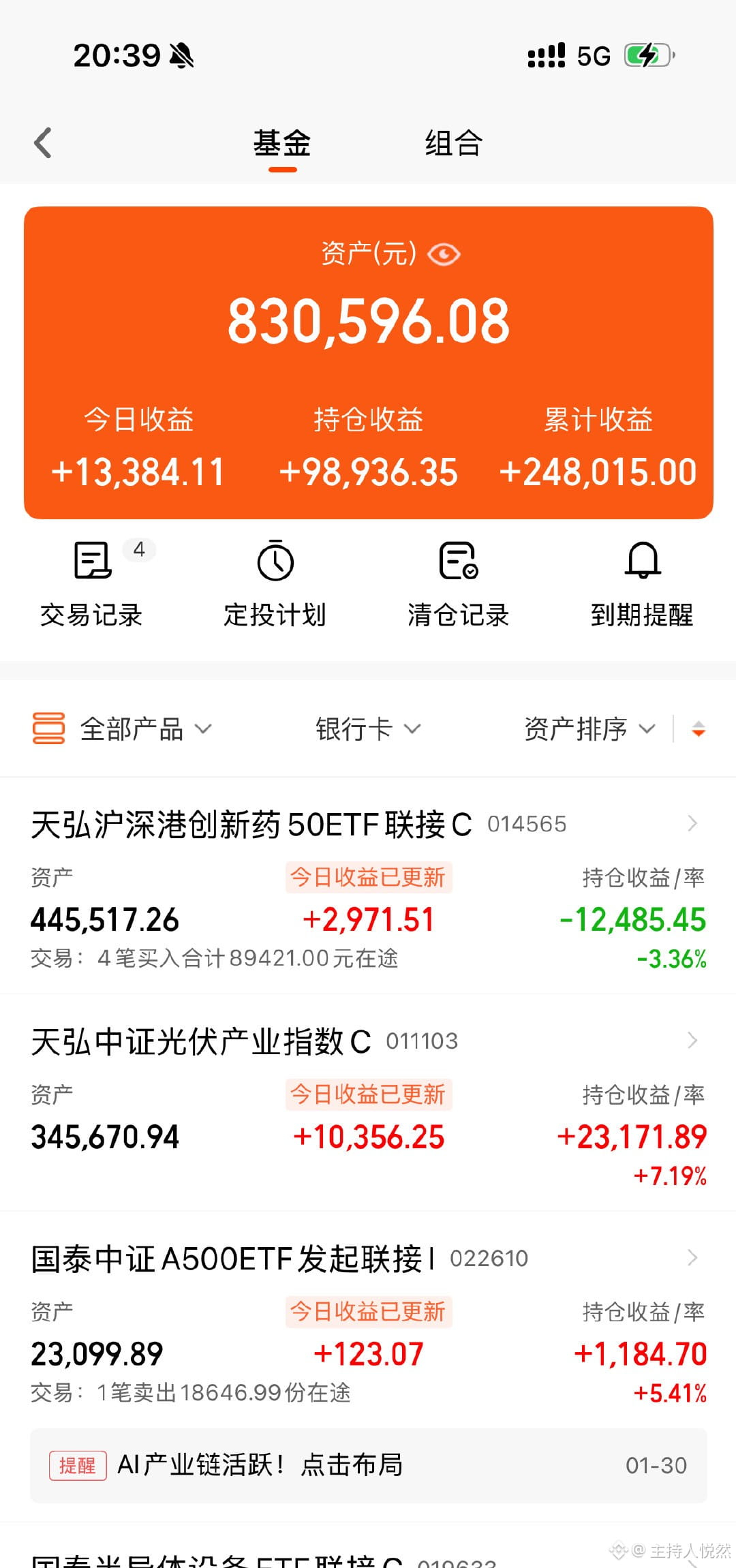Viewport: 736px width, 1568px height.
Task: Expand the 全部产品 filter dropdown
Action: point(123,729)
